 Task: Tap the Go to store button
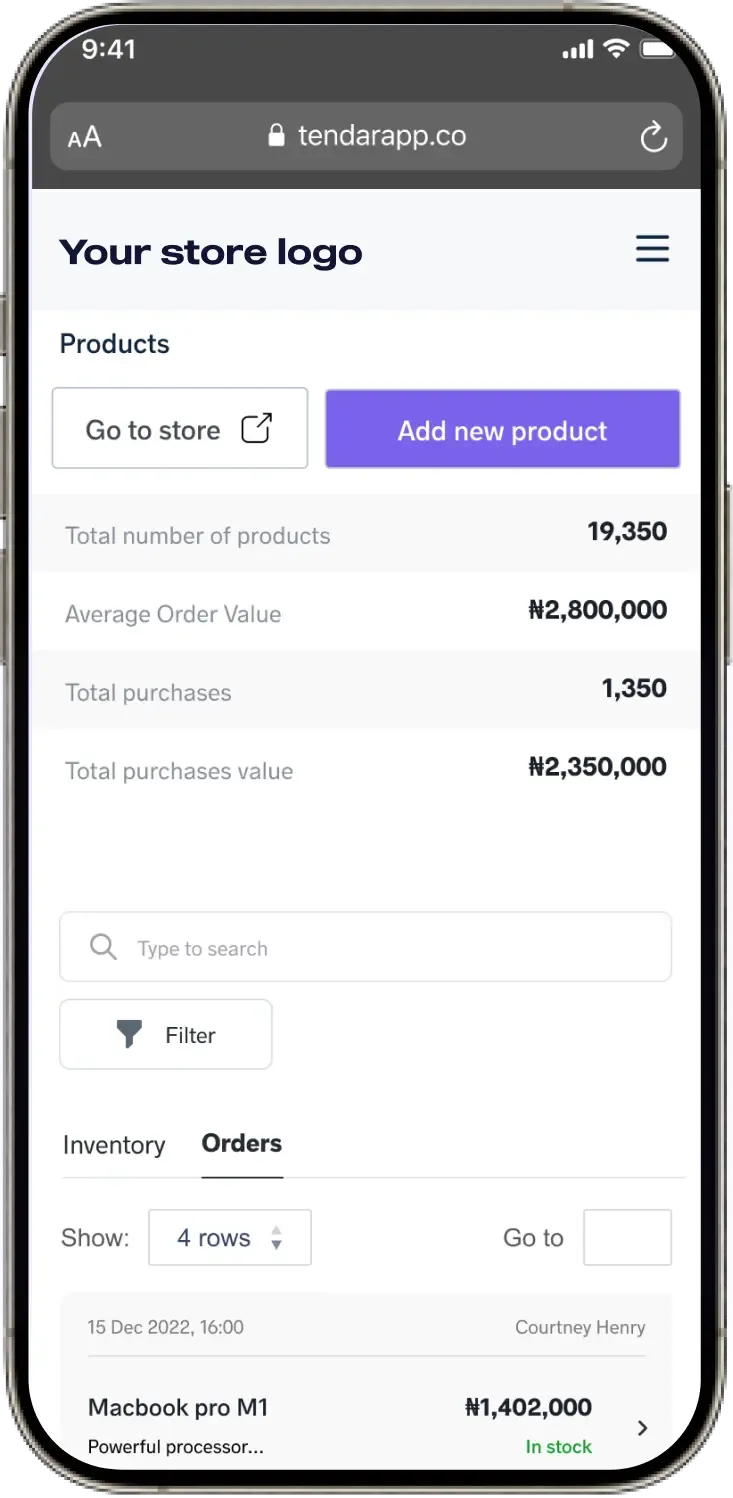point(180,429)
